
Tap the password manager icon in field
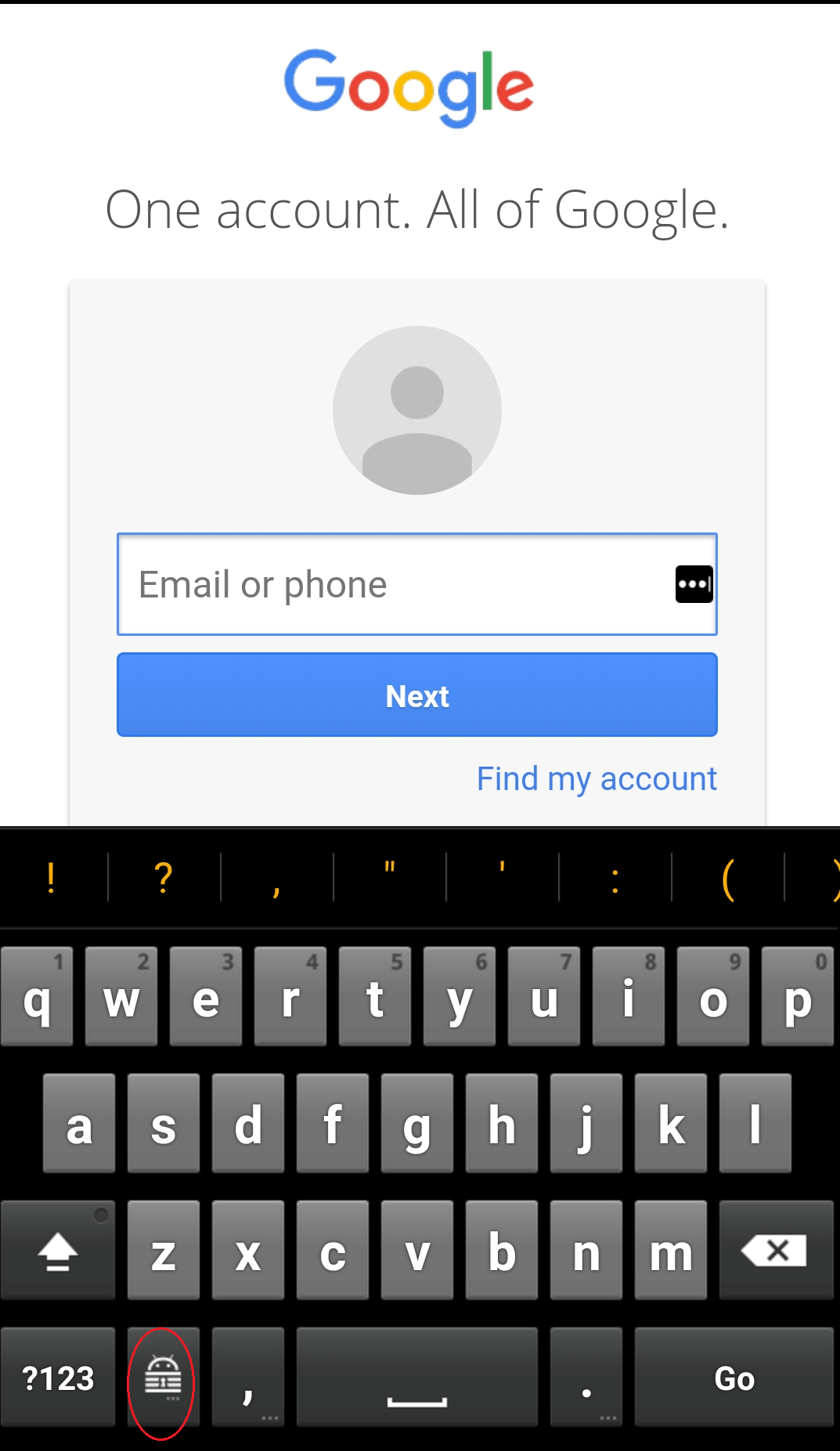click(x=694, y=584)
